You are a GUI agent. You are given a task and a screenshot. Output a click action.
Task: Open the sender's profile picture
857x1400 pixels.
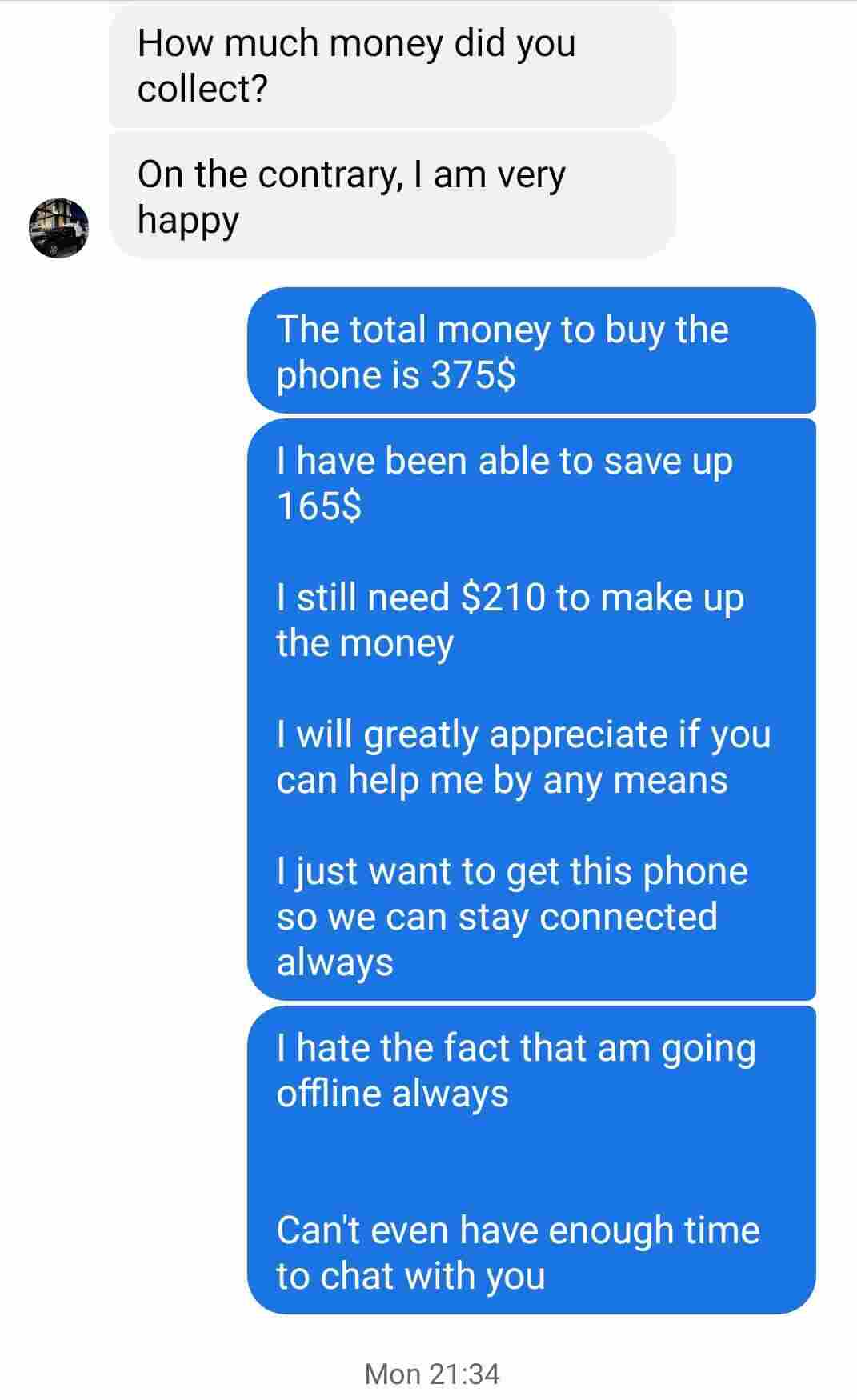[x=58, y=228]
